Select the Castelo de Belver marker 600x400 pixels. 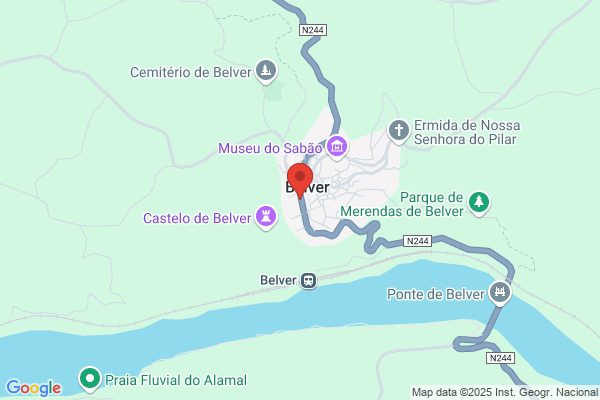click(266, 217)
